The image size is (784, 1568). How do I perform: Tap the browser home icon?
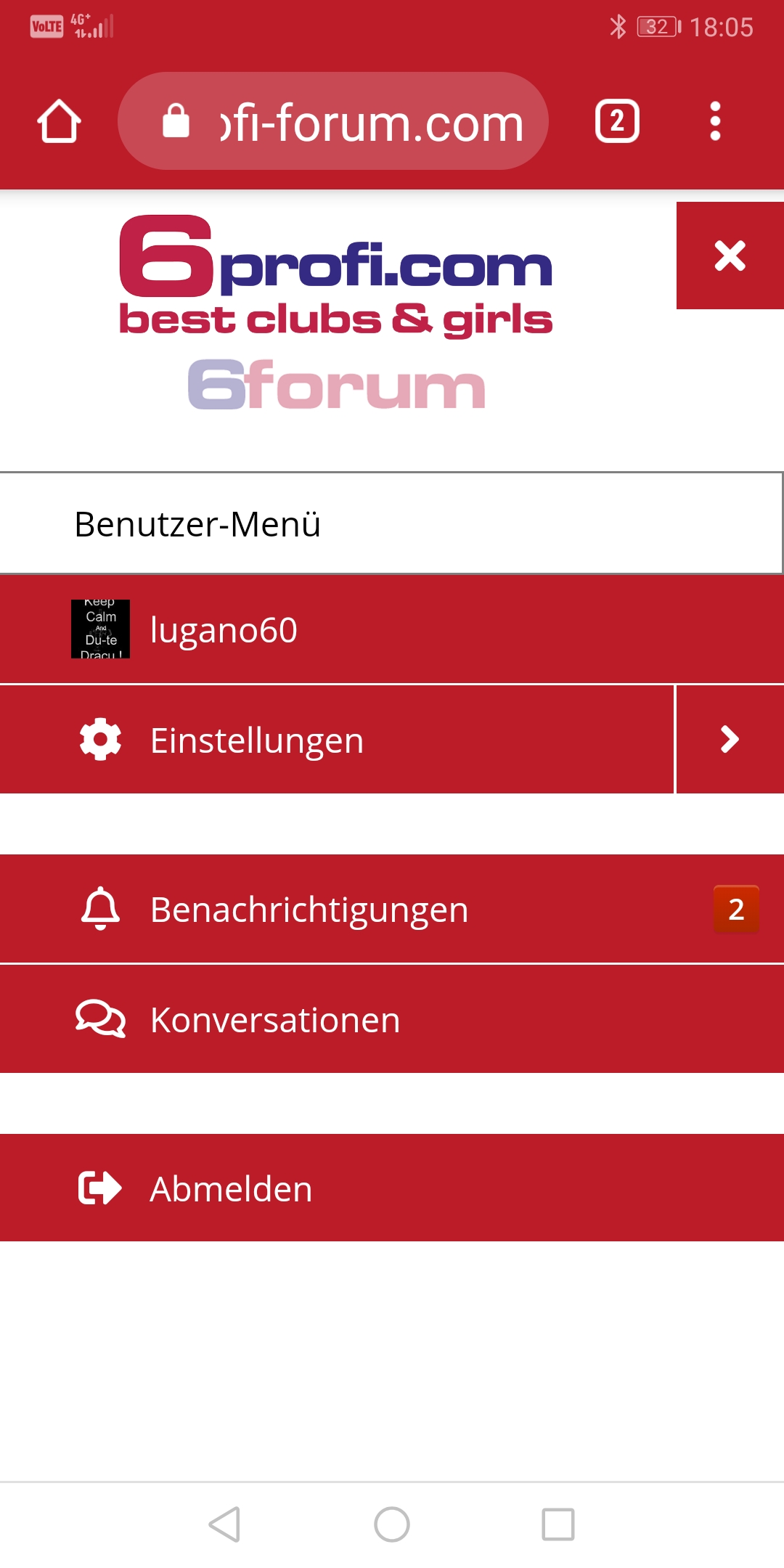59,121
